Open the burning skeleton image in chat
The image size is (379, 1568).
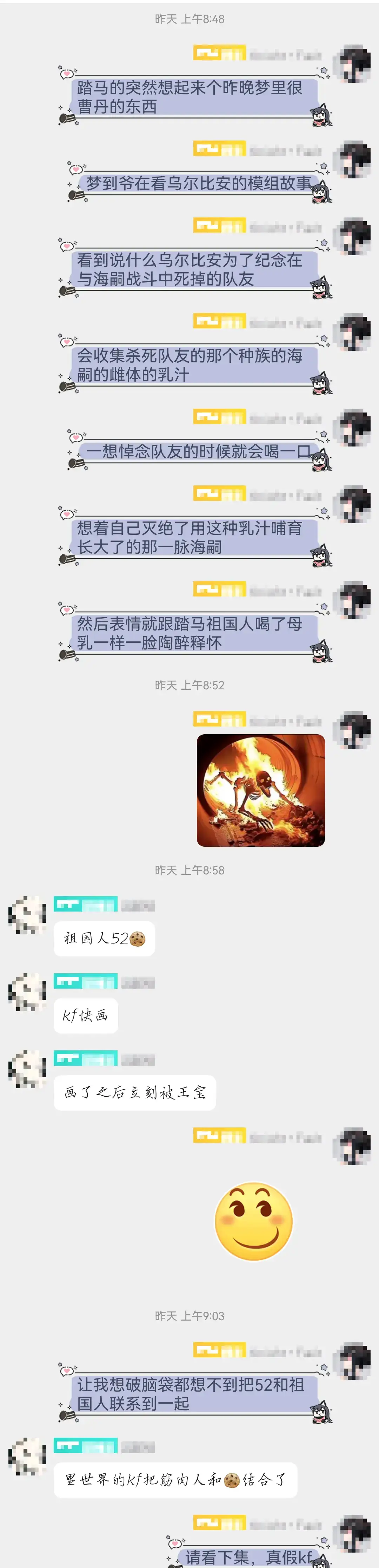(x=260, y=790)
